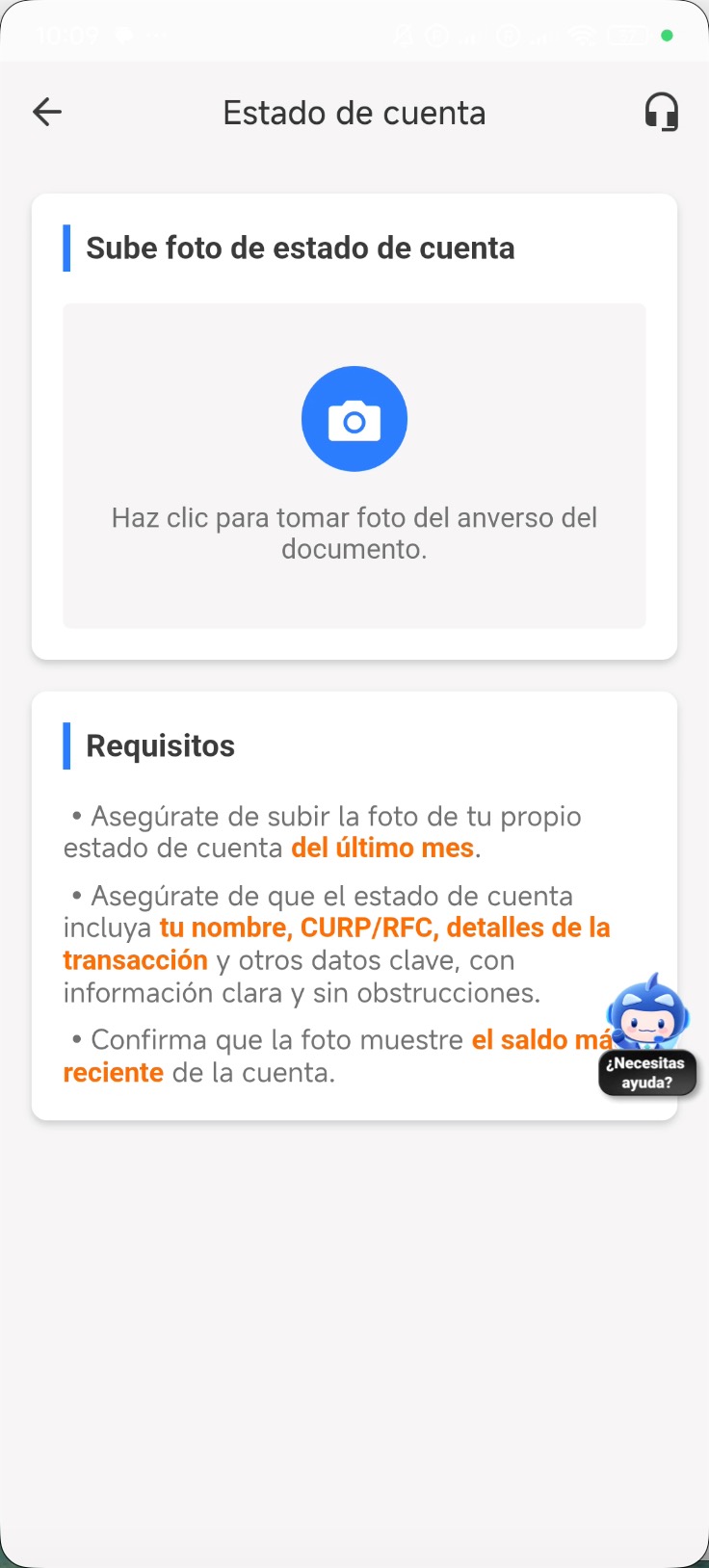The image size is (709, 1568).
Task: Tap the camera button to photograph statement
Action: pyautogui.click(x=354, y=419)
